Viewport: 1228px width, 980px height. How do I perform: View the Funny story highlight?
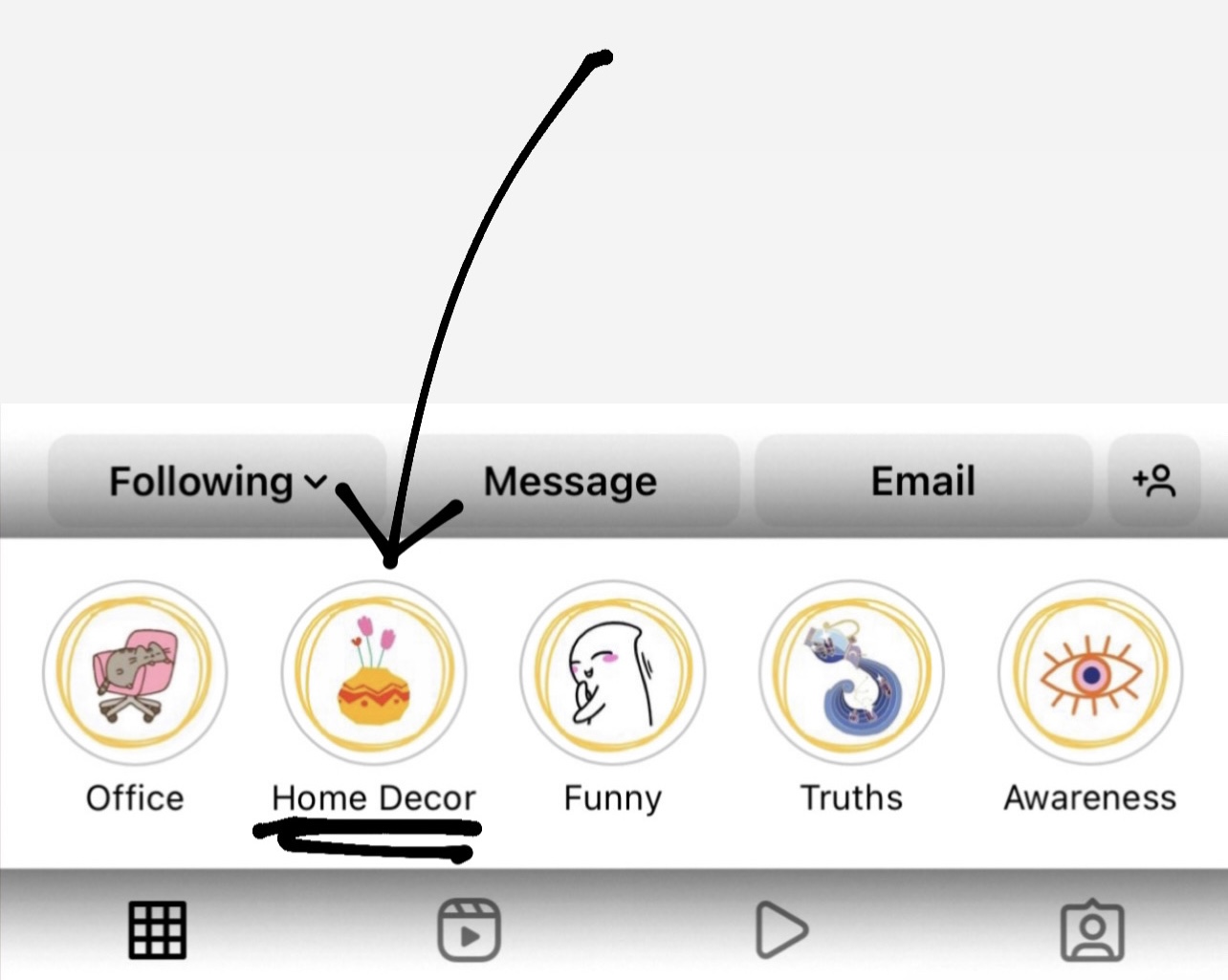pos(612,672)
